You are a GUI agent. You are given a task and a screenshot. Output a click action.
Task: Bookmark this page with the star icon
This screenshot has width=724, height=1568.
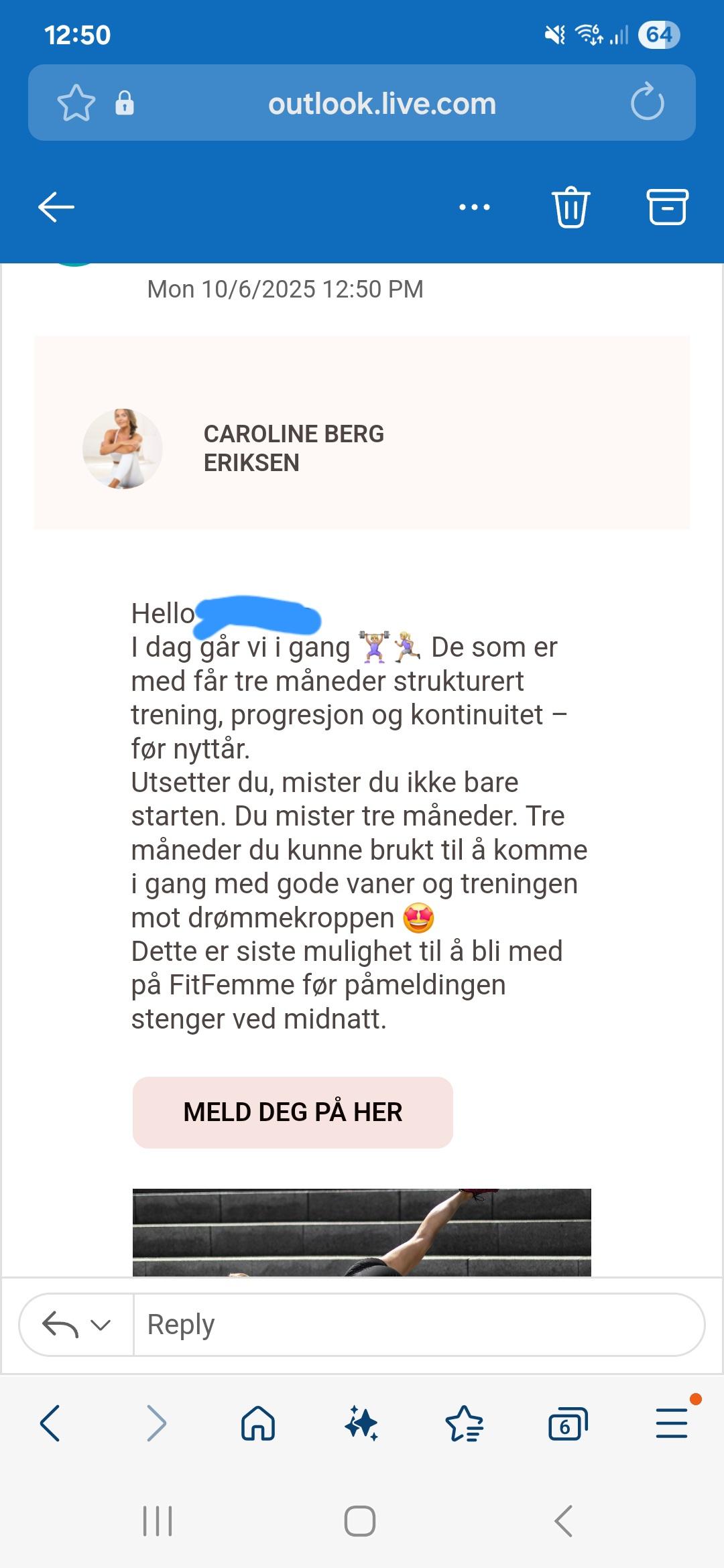(76, 103)
